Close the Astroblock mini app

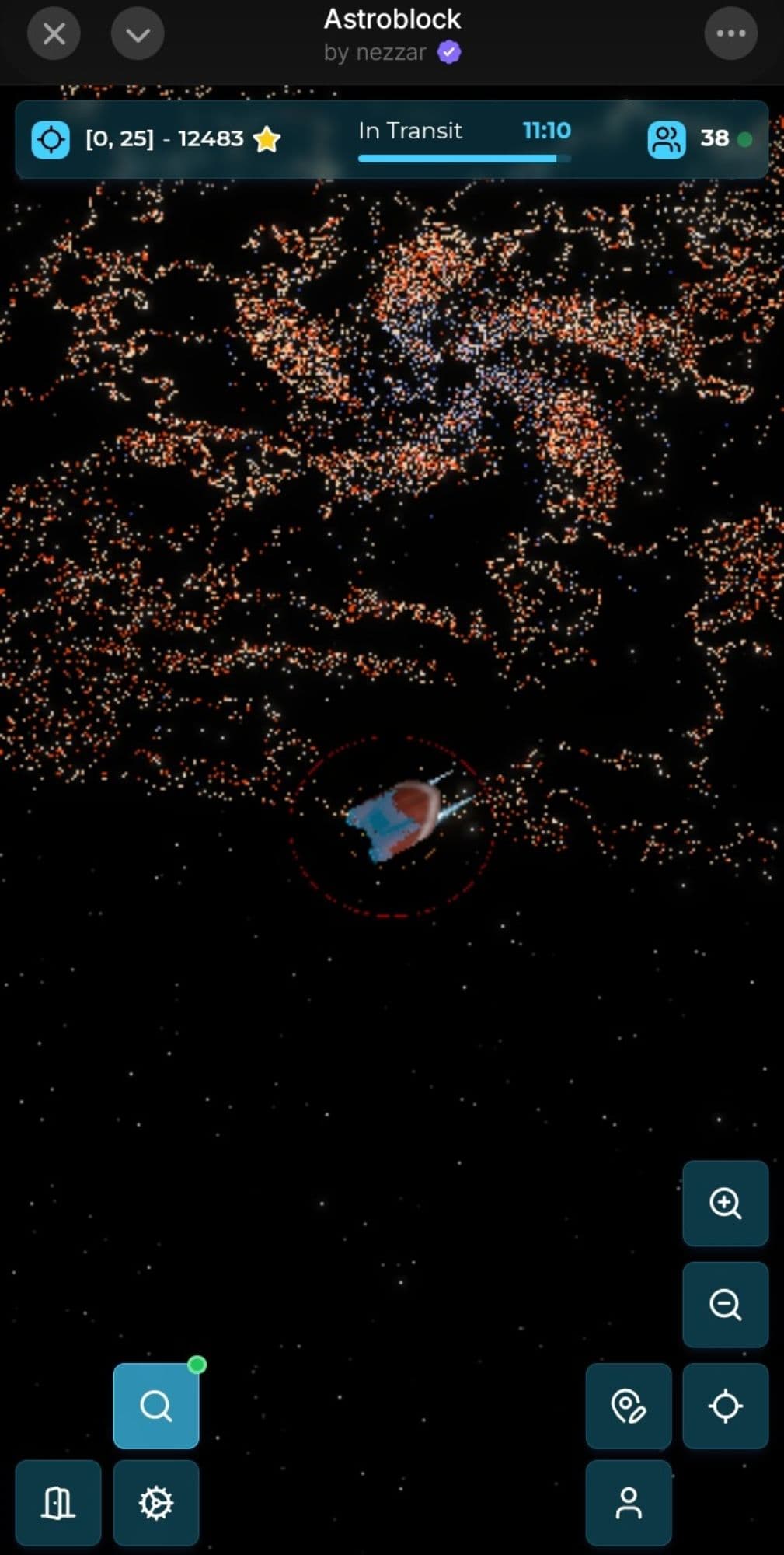click(x=54, y=34)
